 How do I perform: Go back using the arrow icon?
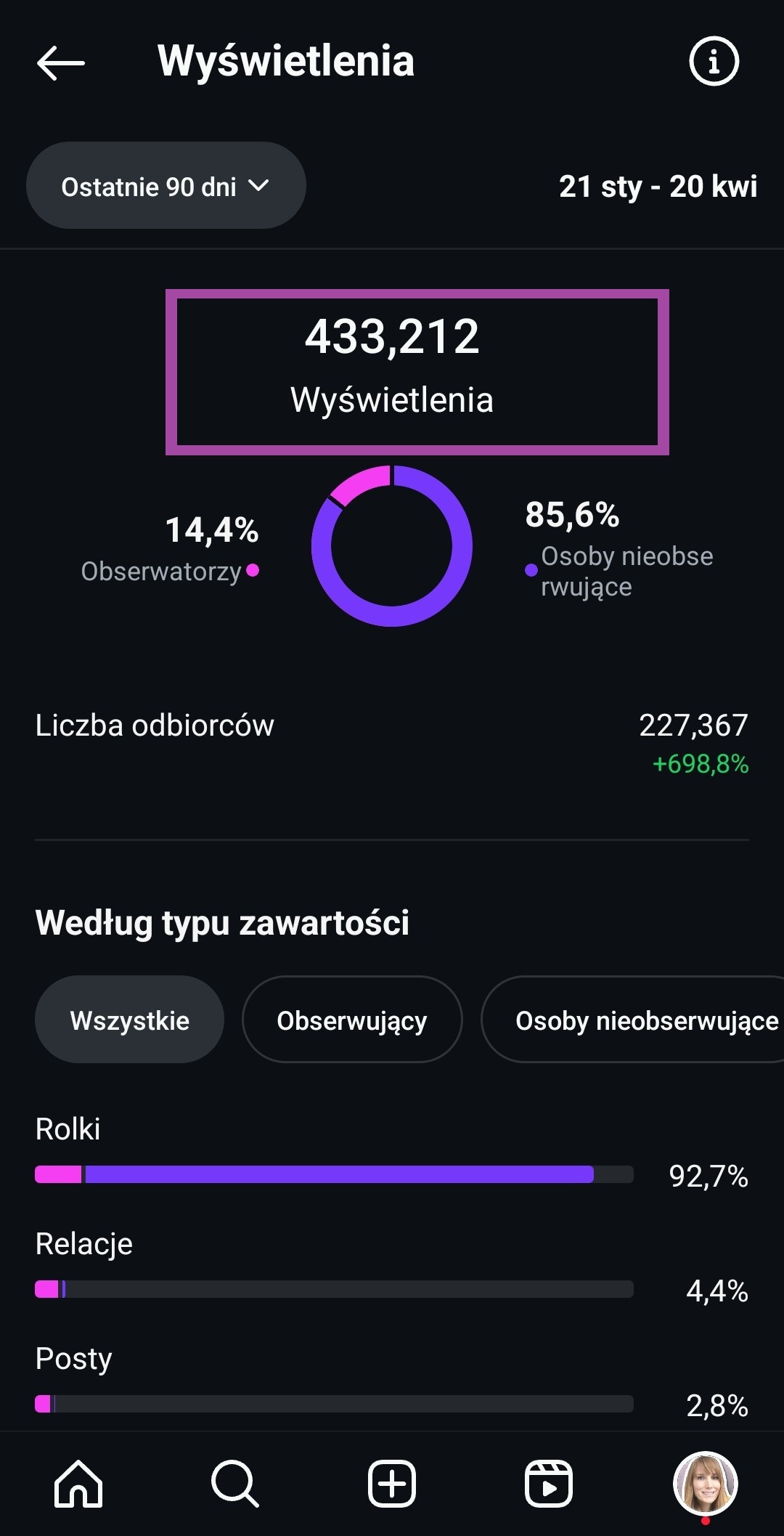tap(59, 62)
